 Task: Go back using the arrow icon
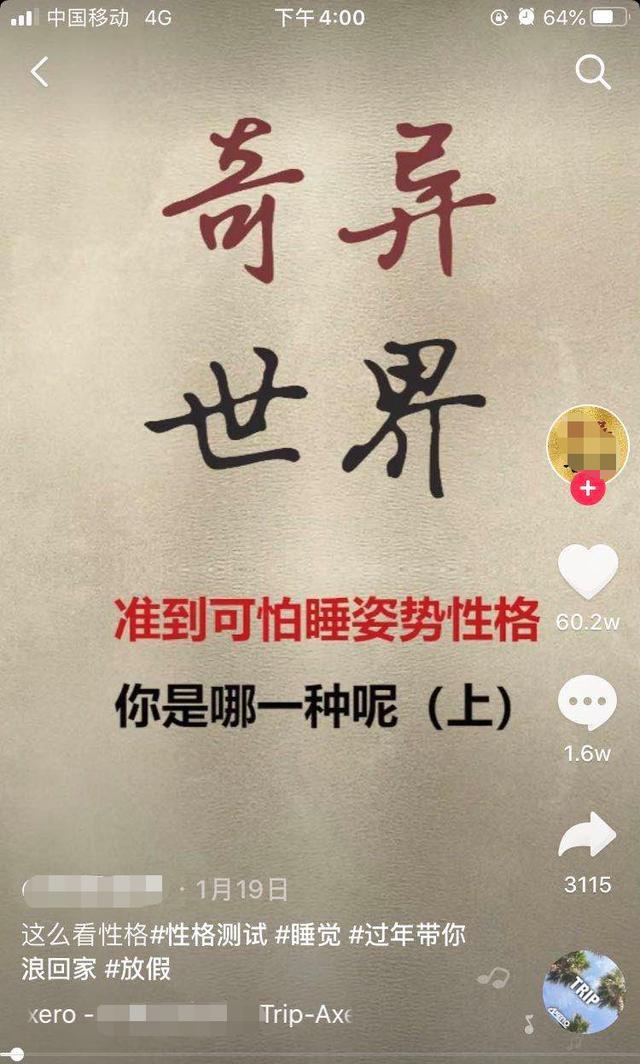tap(40, 71)
